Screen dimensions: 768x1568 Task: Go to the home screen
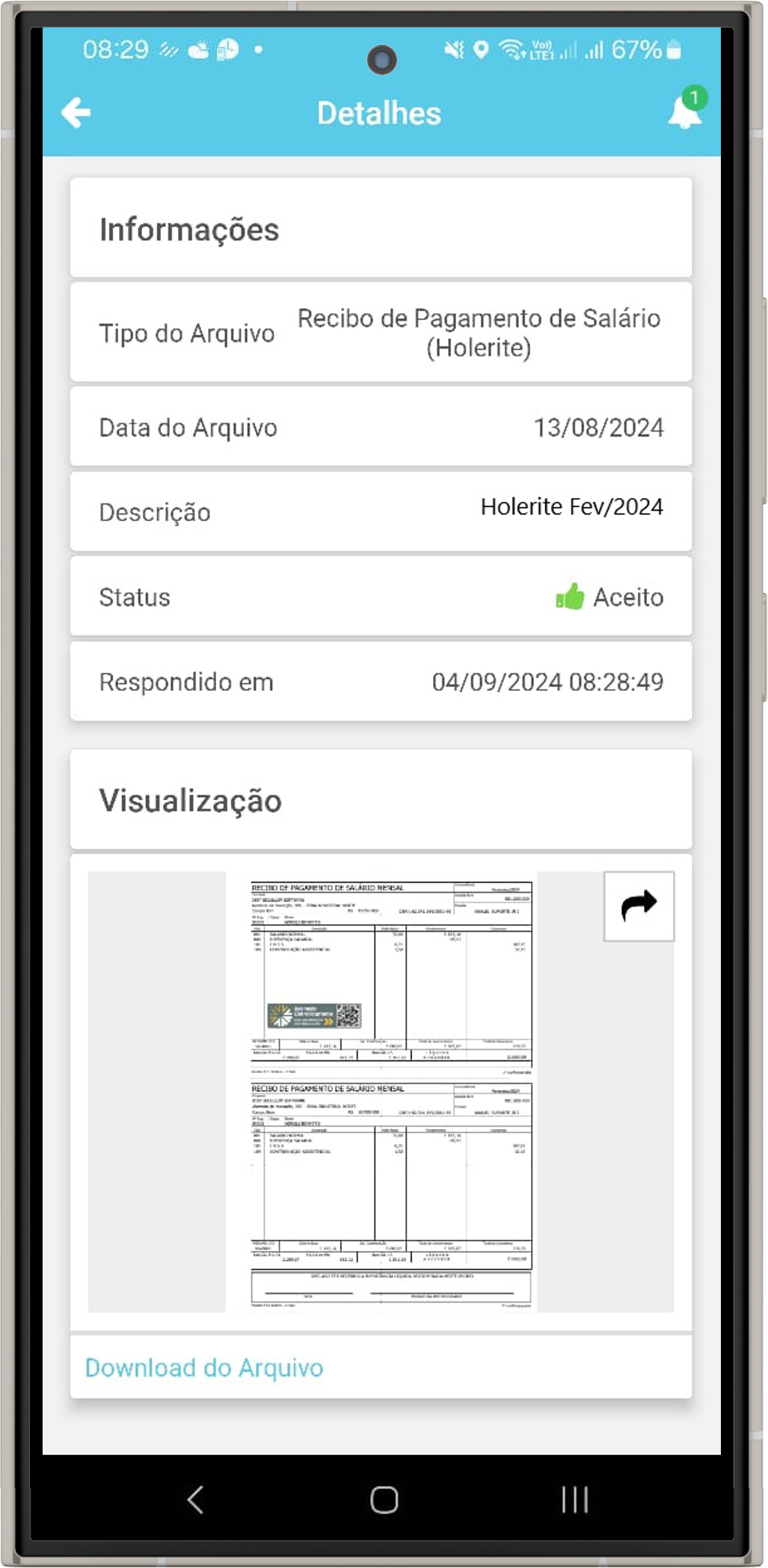384,1499
